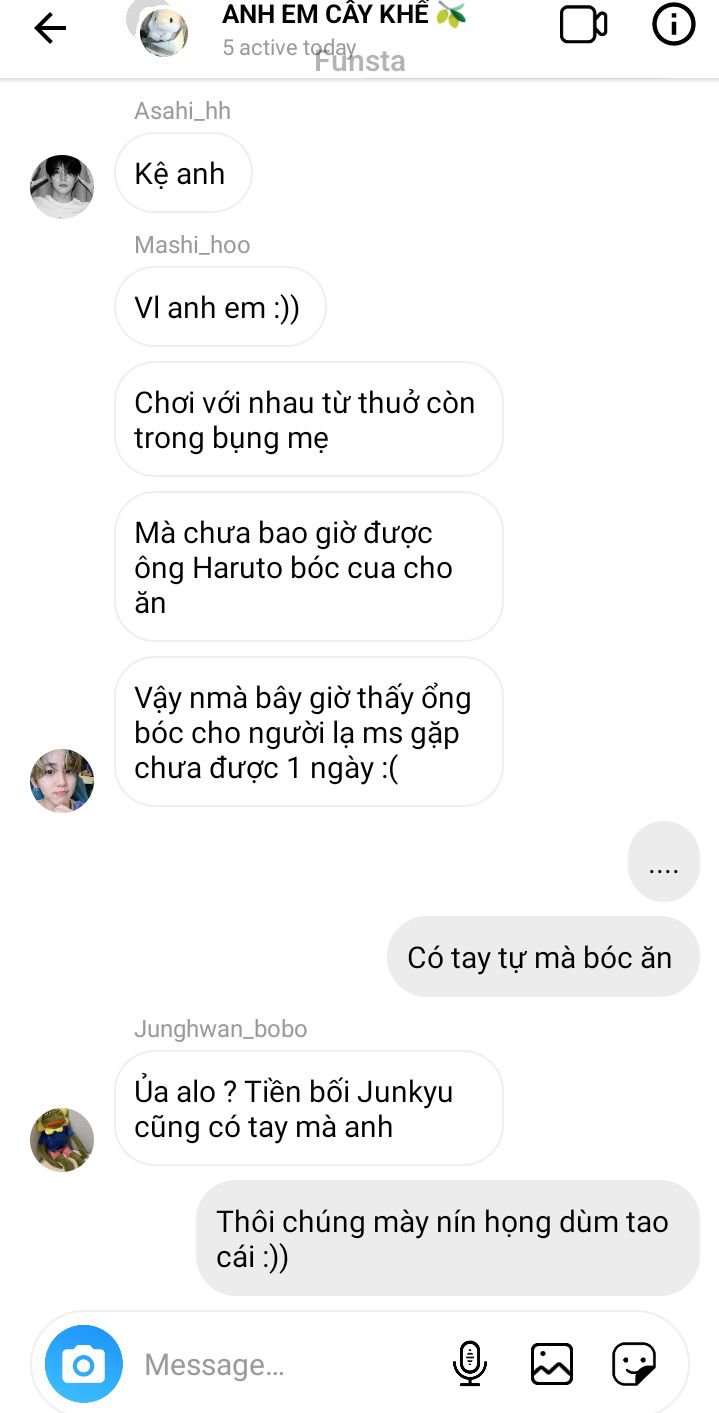Open the camera from the message bar
719x1413 pixels.
click(x=84, y=1364)
